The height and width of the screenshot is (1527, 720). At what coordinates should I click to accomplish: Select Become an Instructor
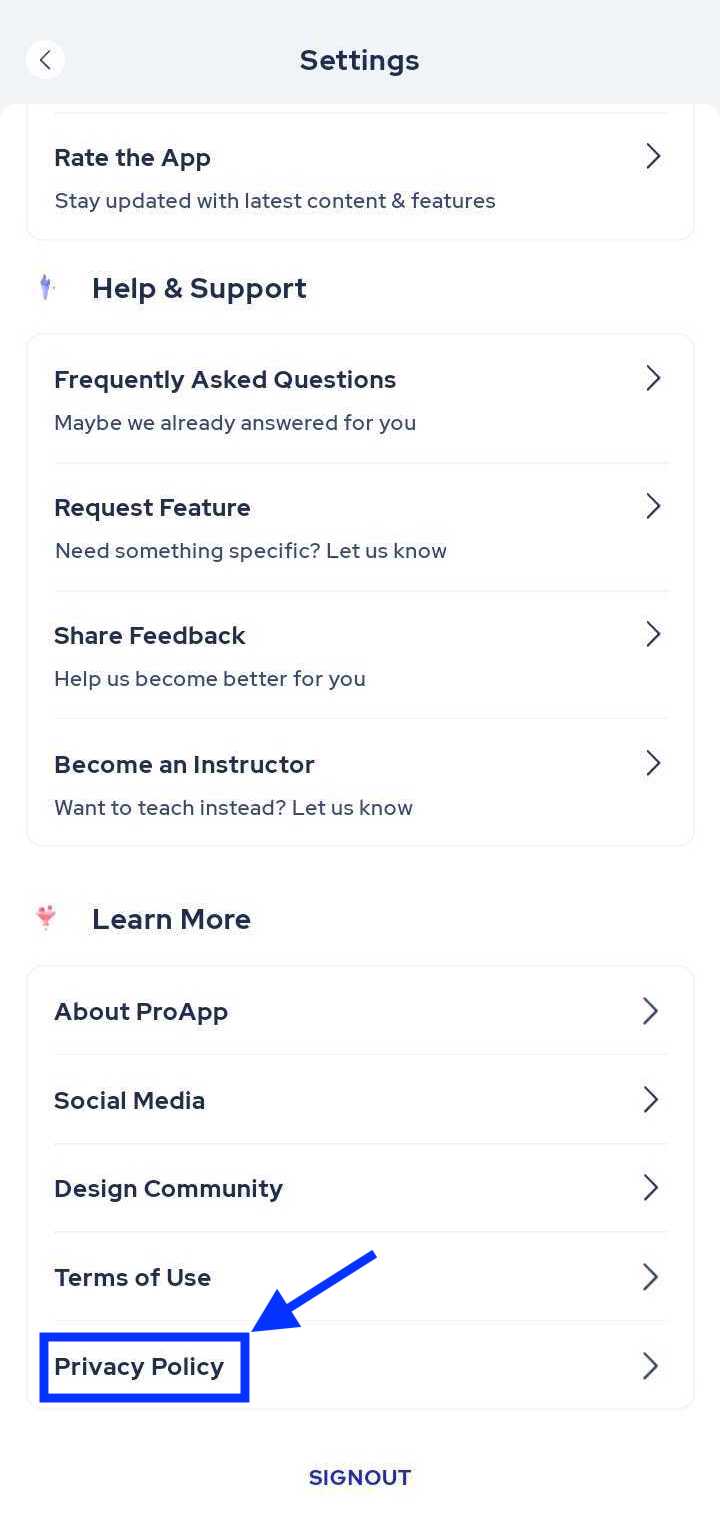pos(360,784)
